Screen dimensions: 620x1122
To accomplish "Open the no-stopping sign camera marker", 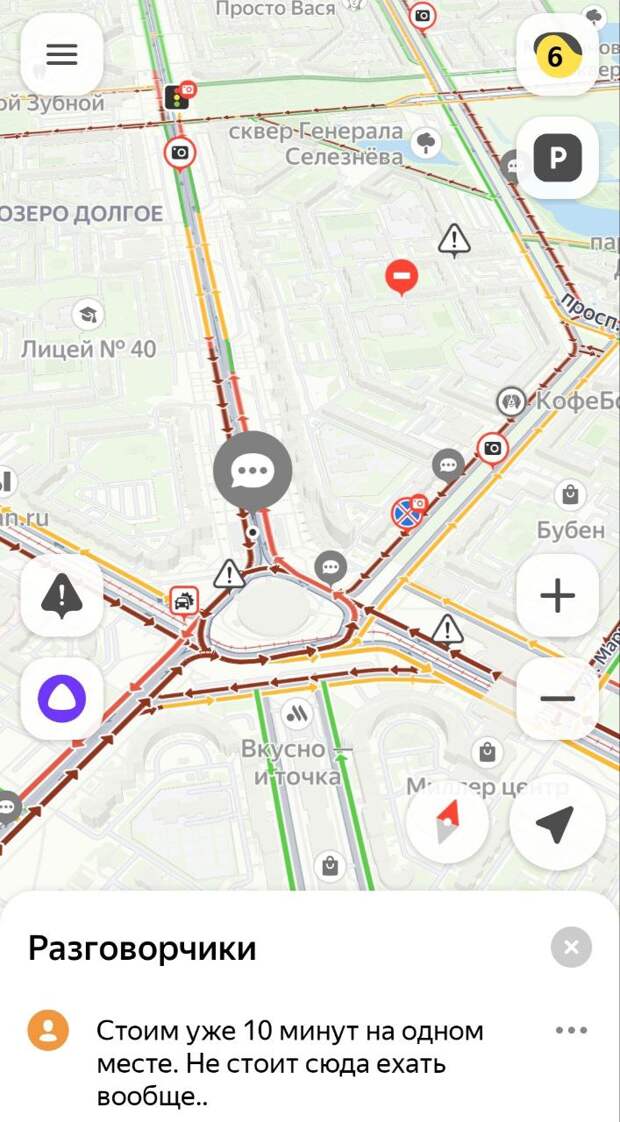I will pos(408,513).
